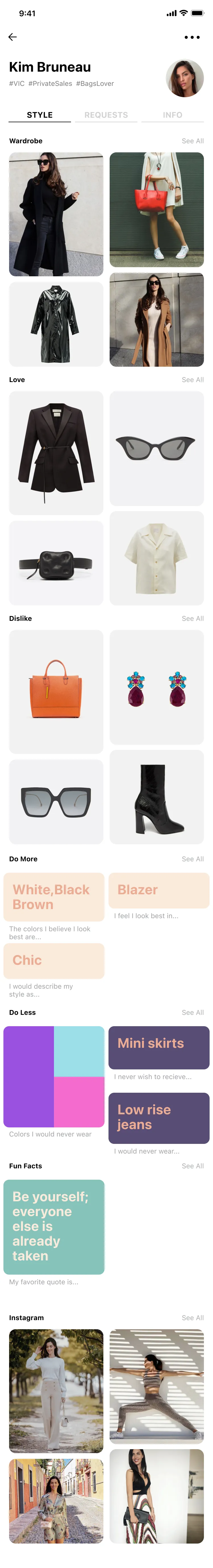Screen dimensions: 213x1568
Task: Open the orange handbag in Dislike
Action: click(56, 692)
